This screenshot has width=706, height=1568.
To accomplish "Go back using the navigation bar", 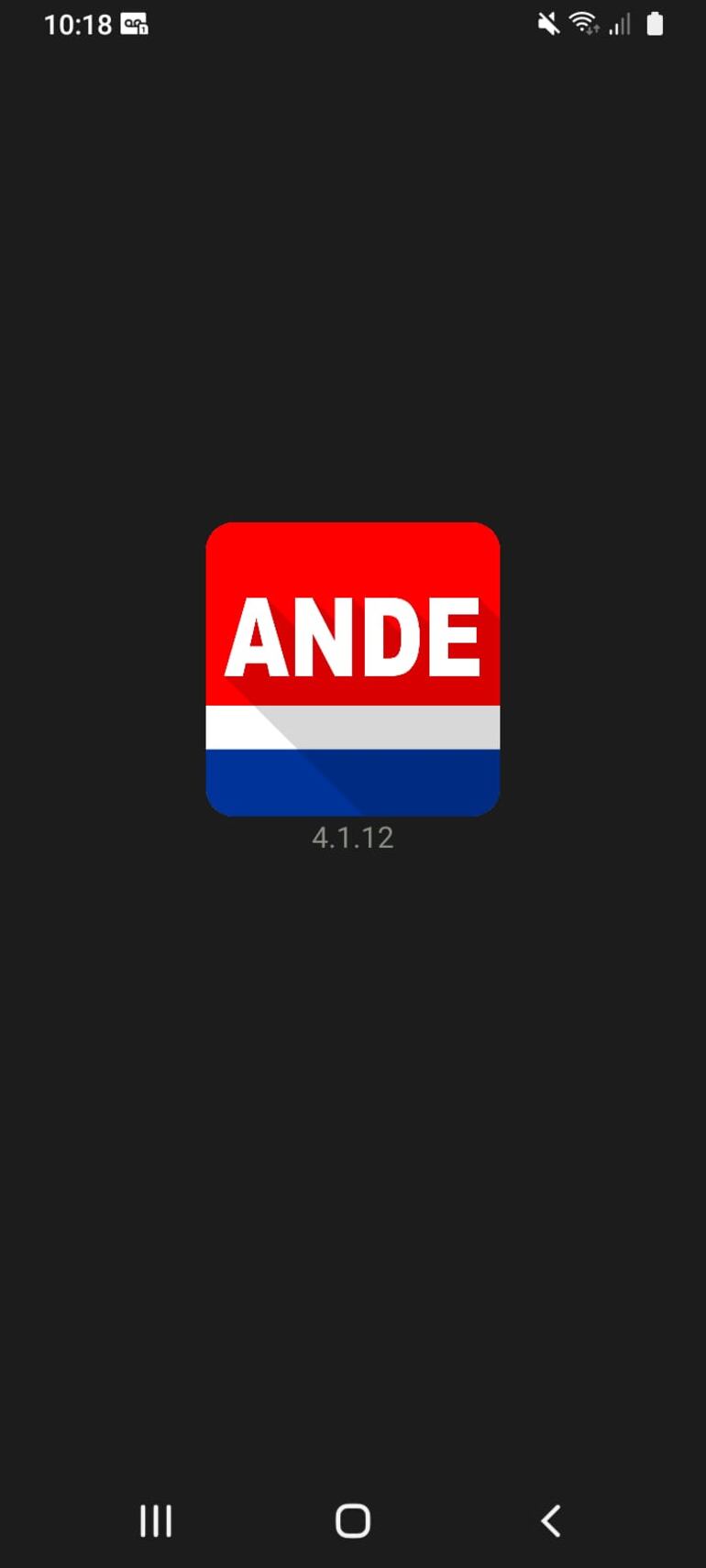I will click(550, 1521).
